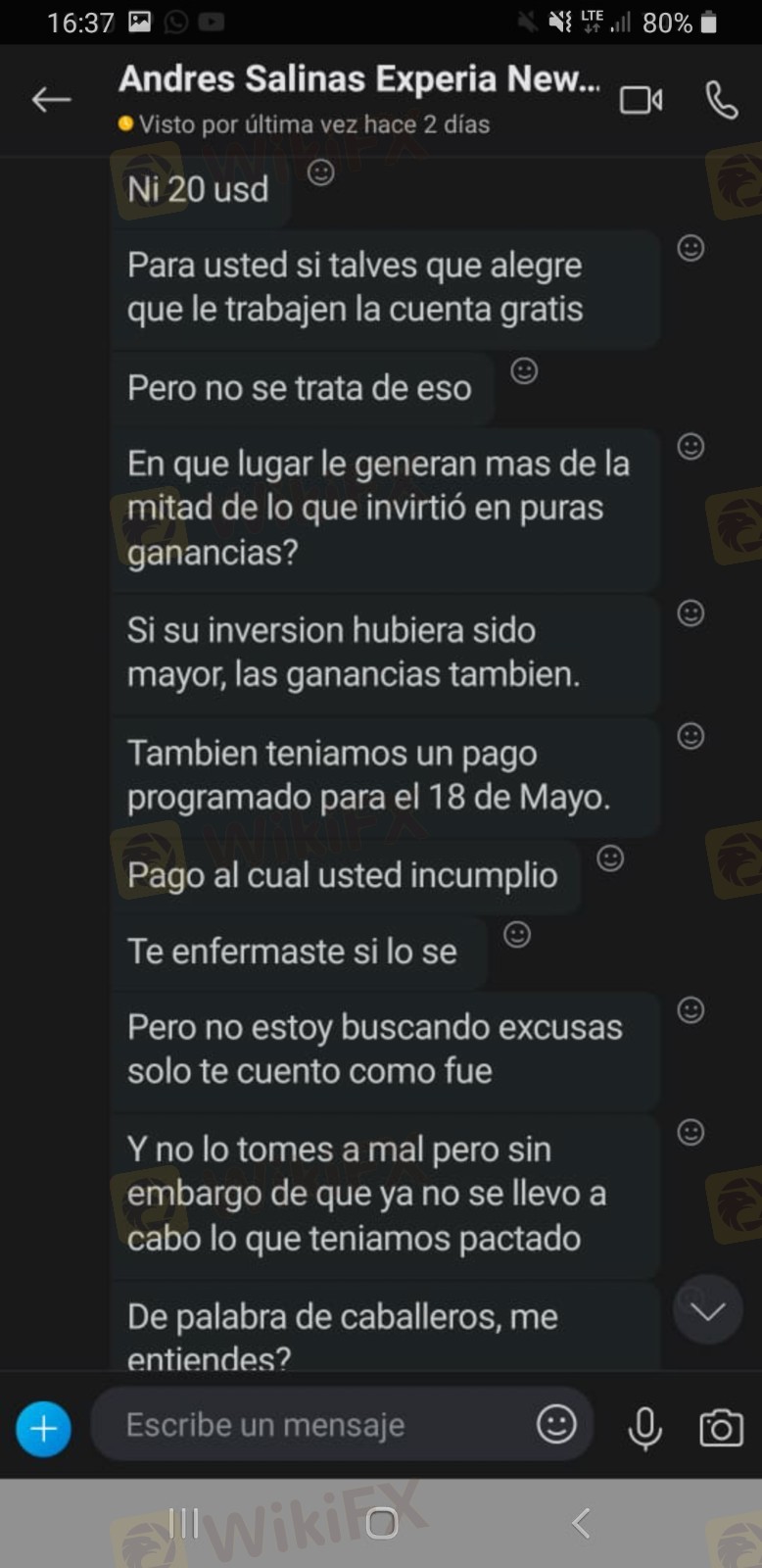
Task: React to 'Pago al cual usted incumplio' message
Action: [x=610, y=859]
